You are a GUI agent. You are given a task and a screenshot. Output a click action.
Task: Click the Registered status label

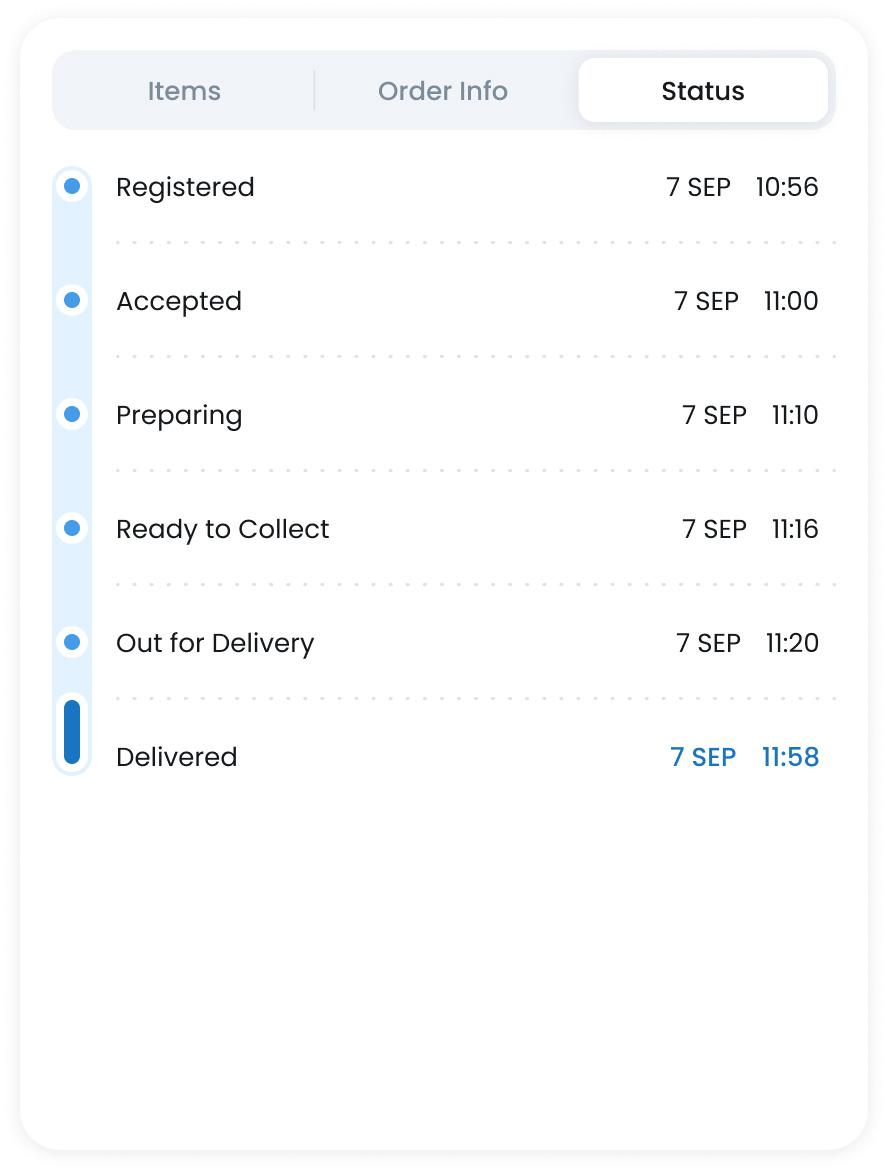tap(185, 187)
